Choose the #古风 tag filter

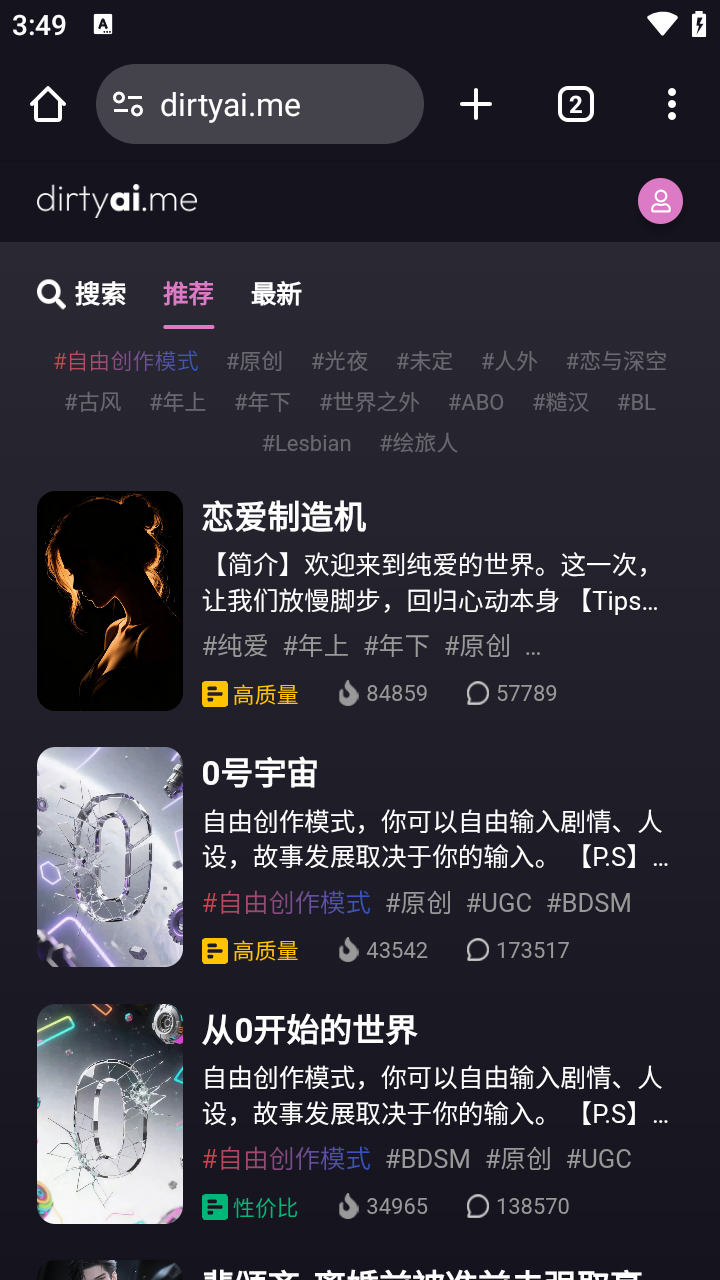[93, 402]
